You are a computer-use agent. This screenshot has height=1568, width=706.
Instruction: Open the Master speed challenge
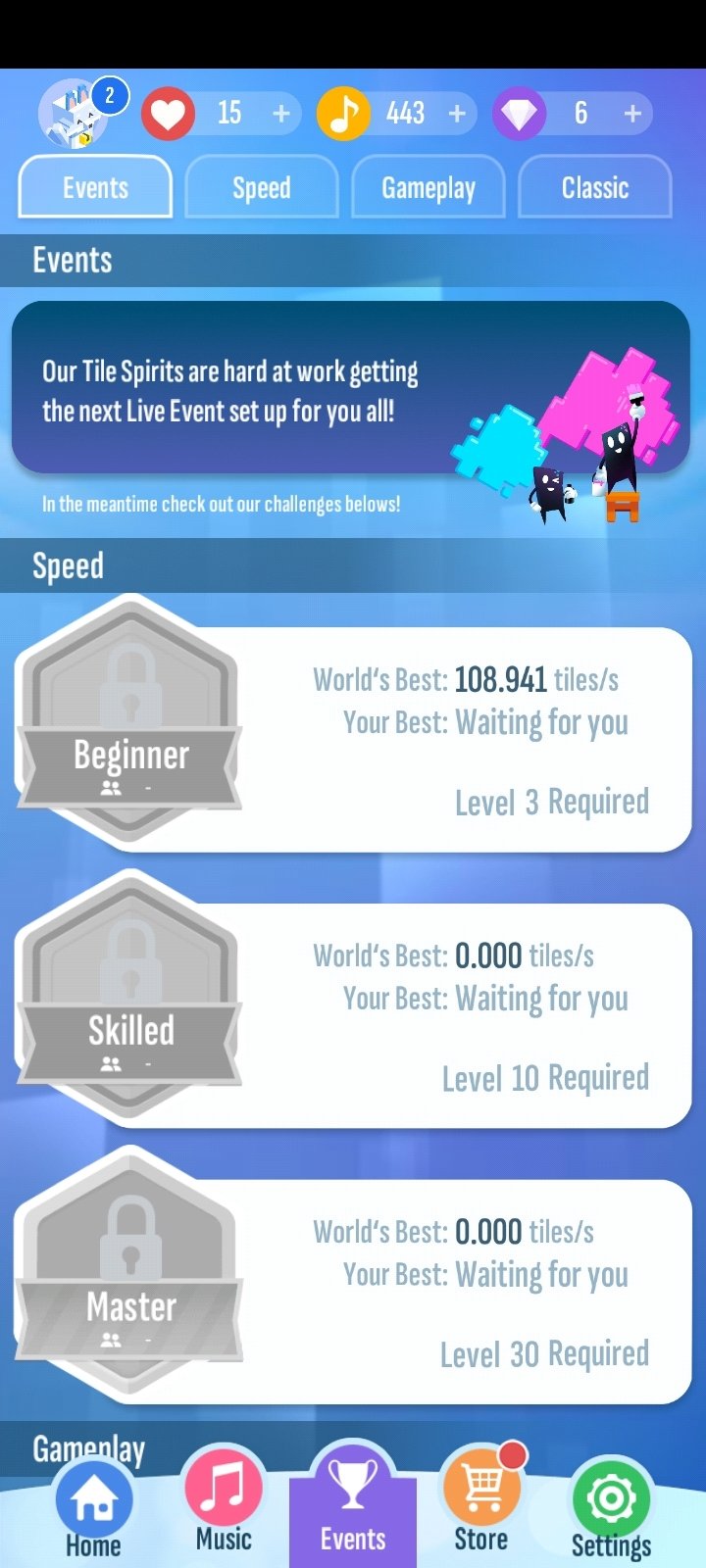click(353, 1274)
